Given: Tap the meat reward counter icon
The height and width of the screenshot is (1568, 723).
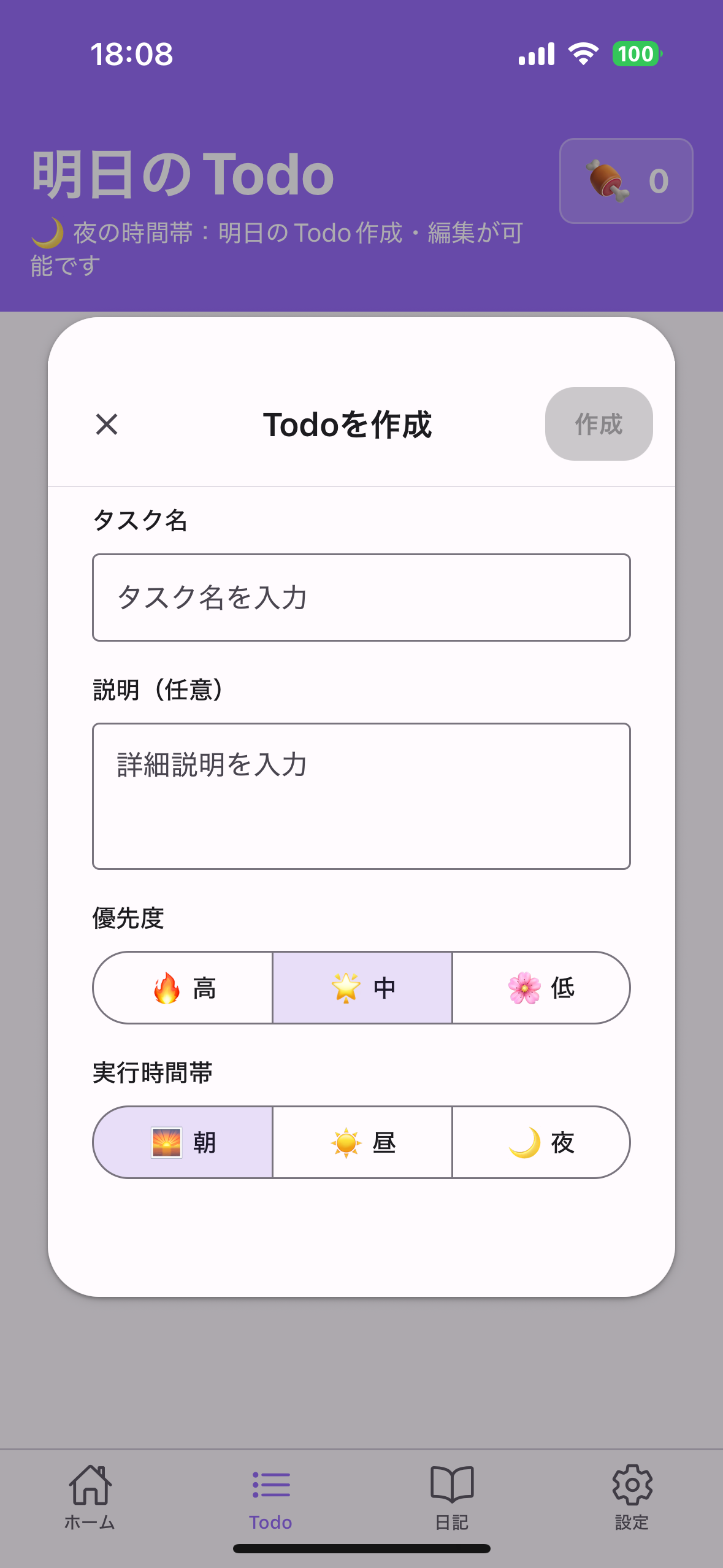Looking at the screenshot, I should tap(606, 181).
